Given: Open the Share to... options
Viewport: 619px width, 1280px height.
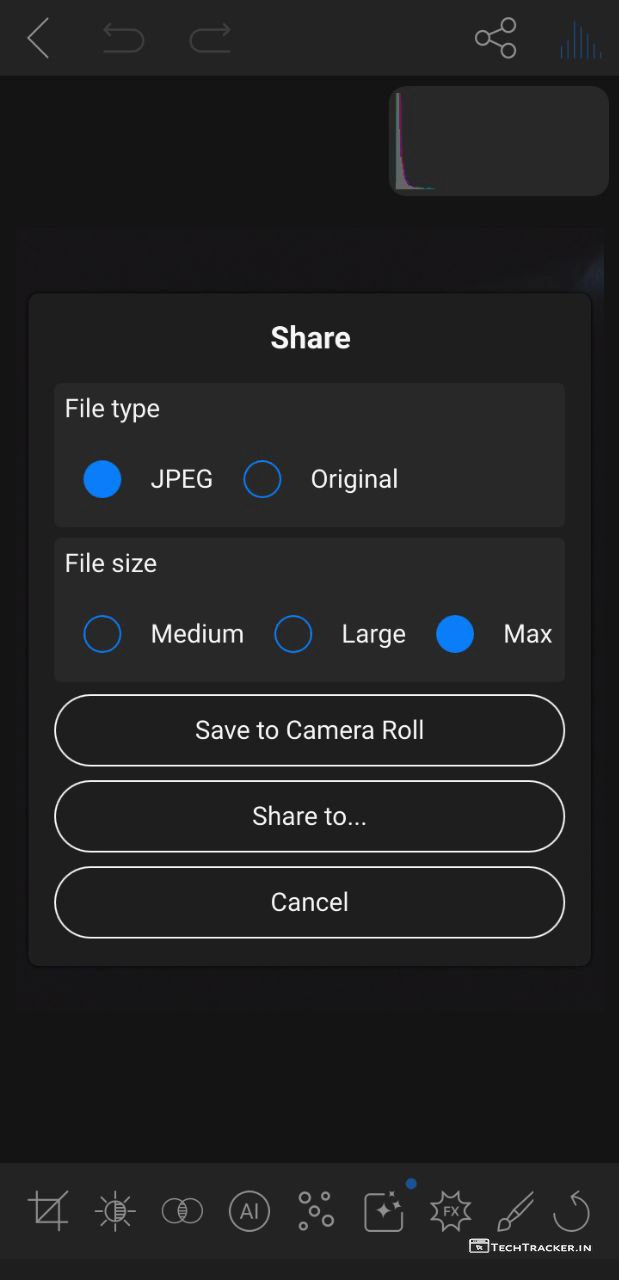Looking at the screenshot, I should click(x=309, y=816).
